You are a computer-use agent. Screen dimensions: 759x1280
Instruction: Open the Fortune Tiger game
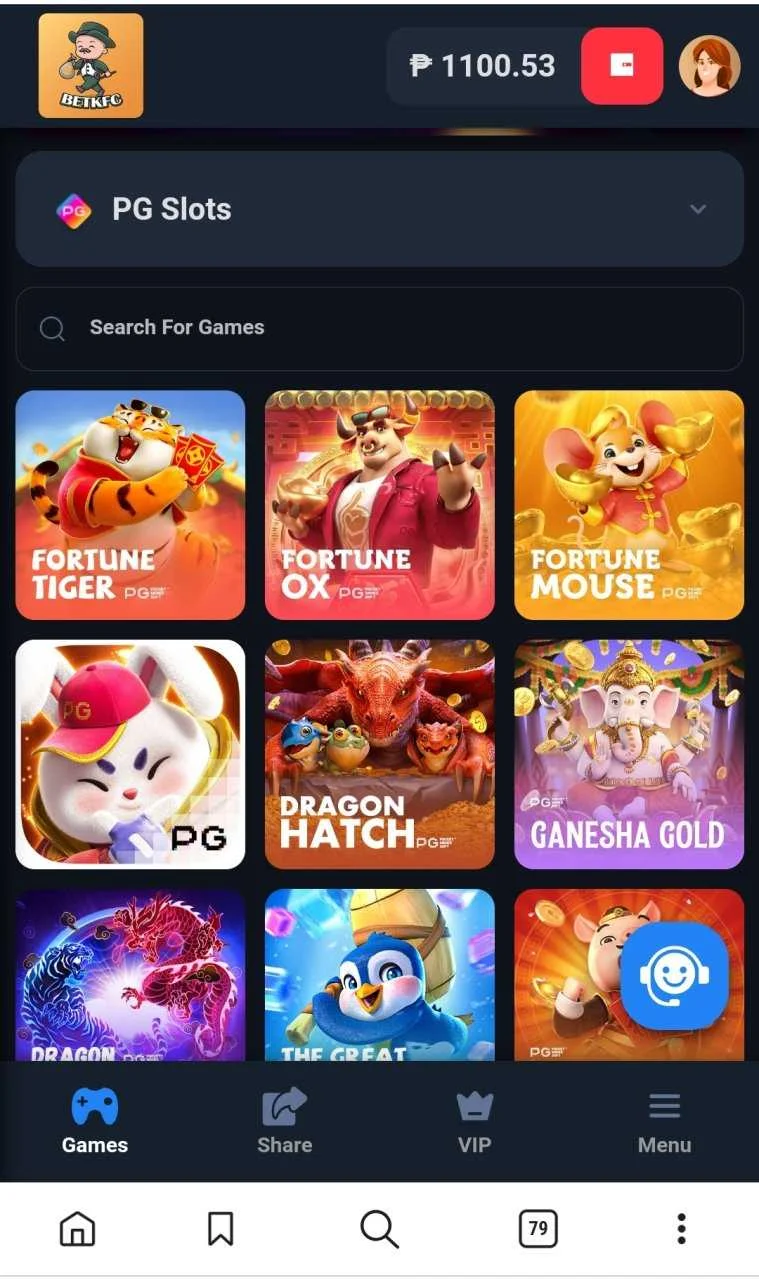tap(130, 505)
